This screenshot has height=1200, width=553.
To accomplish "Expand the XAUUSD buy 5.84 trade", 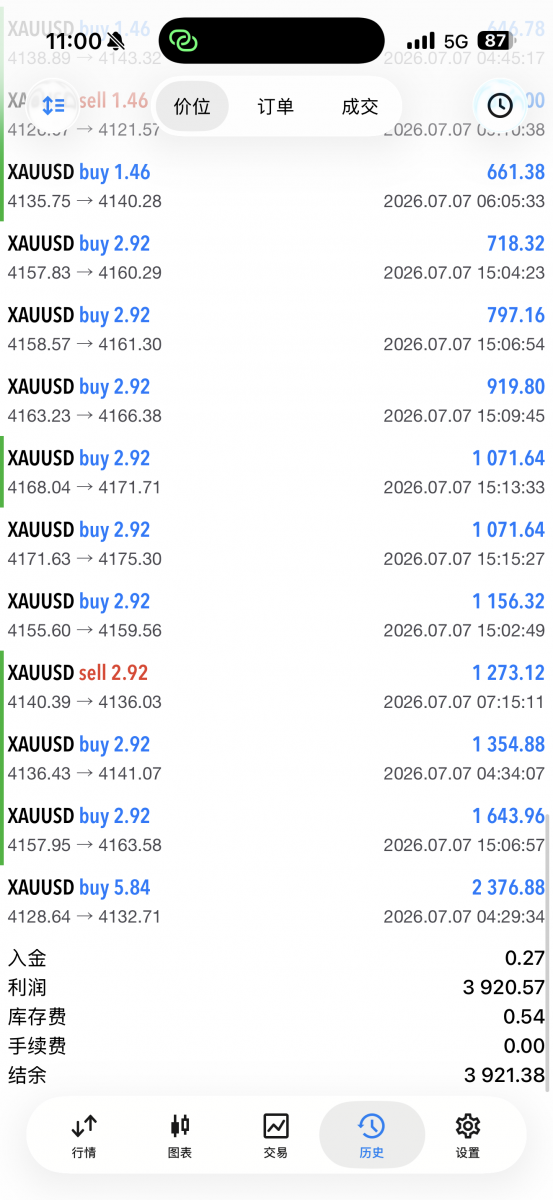I will [x=276, y=902].
